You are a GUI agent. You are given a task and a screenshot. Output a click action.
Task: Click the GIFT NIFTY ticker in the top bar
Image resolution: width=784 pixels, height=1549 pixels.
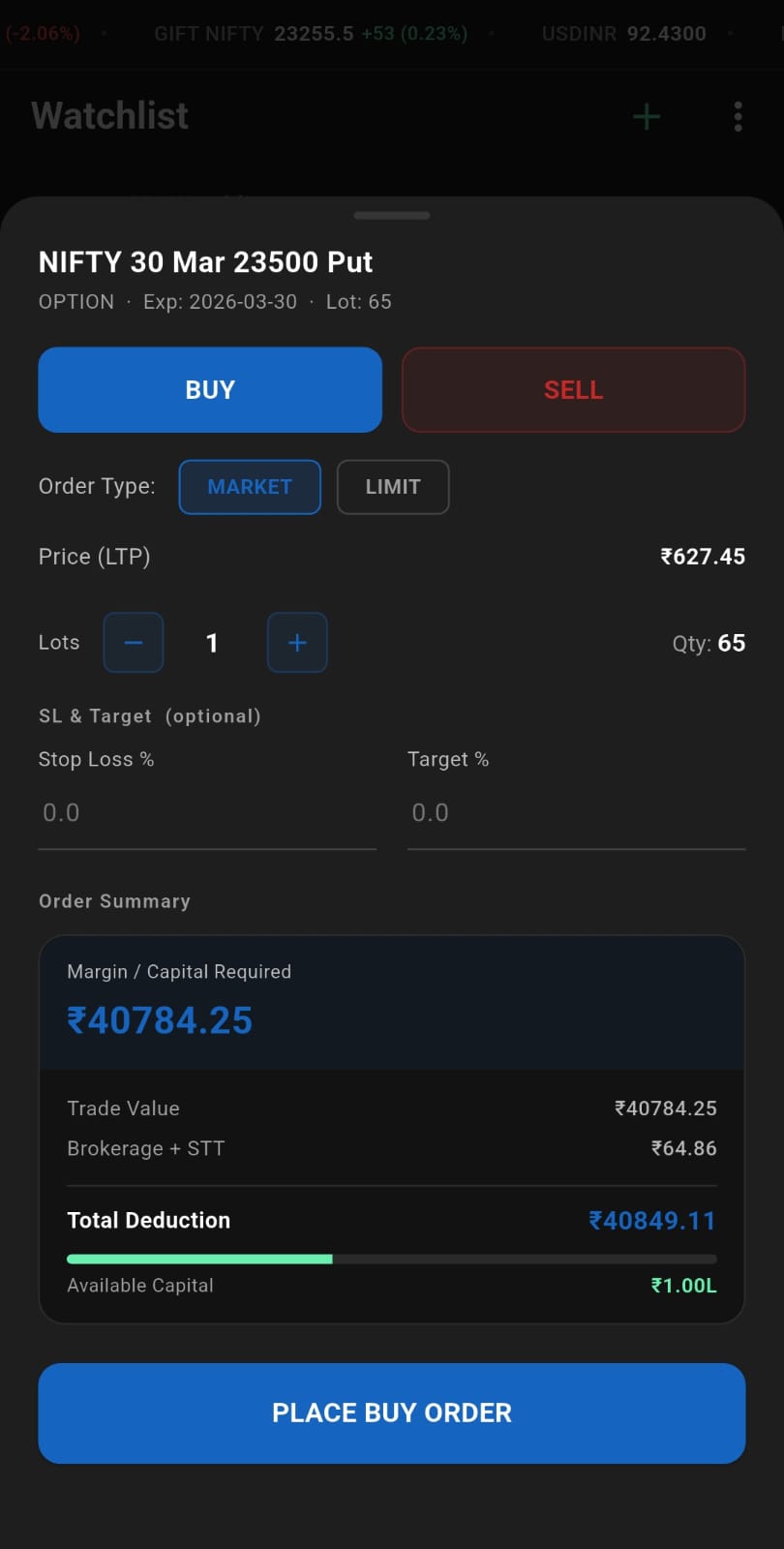pos(310,33)
